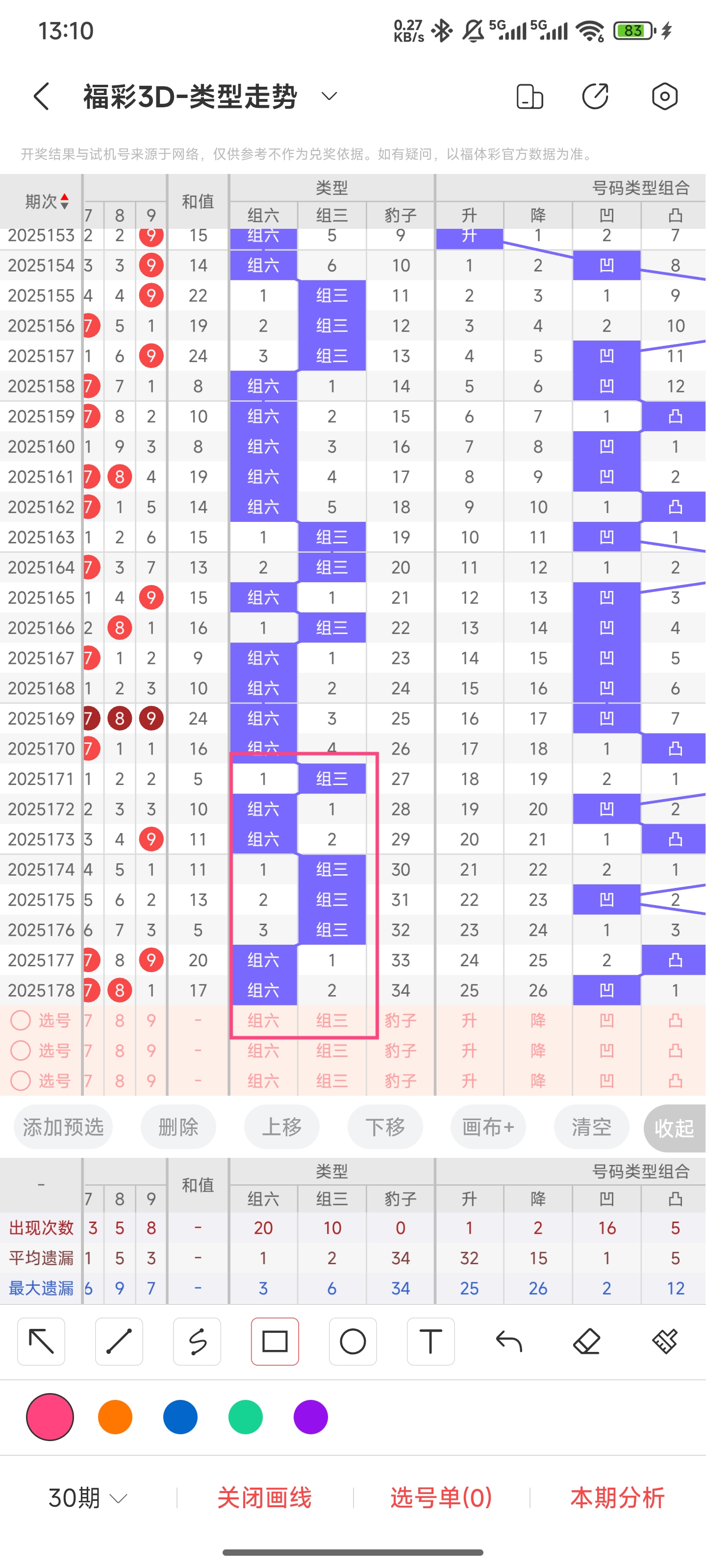Tap the share icon in header
Viewport: 706px width, 1568px height.
pyautogui.click(x=595, y=96)
